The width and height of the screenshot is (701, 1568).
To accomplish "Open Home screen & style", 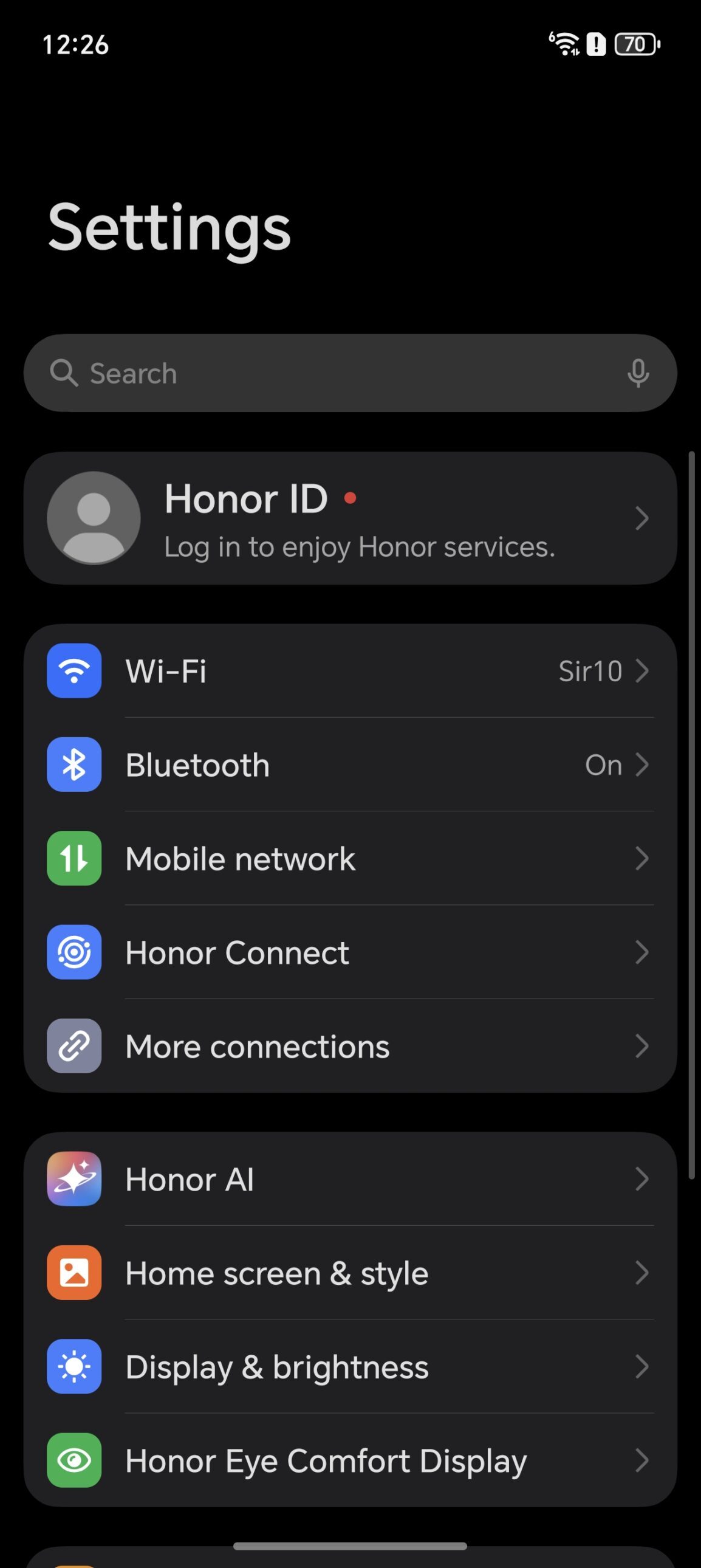I will [350, 1273].
